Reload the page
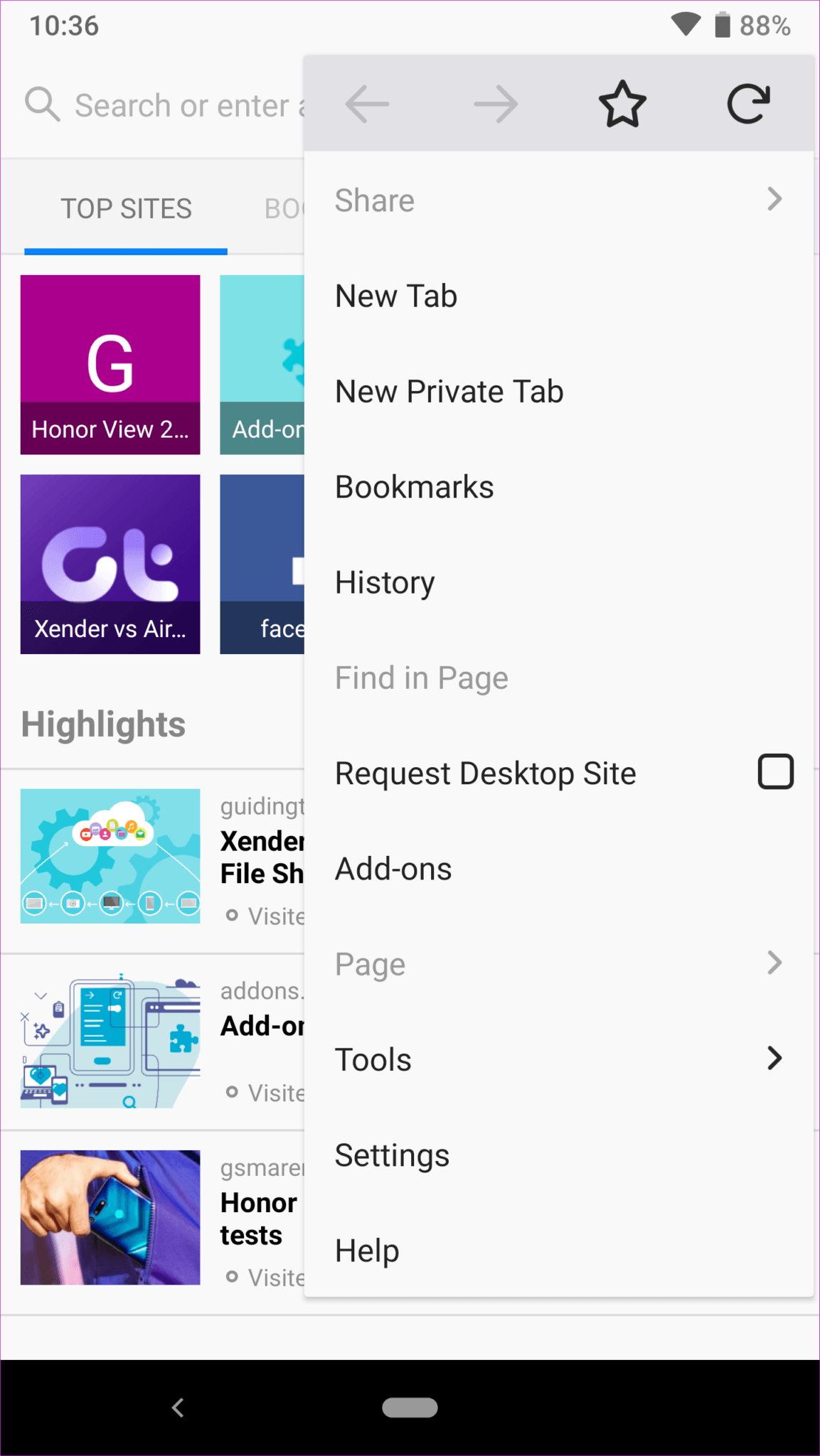This screenshot has width=820, height=1456. (x=748, y=105)
